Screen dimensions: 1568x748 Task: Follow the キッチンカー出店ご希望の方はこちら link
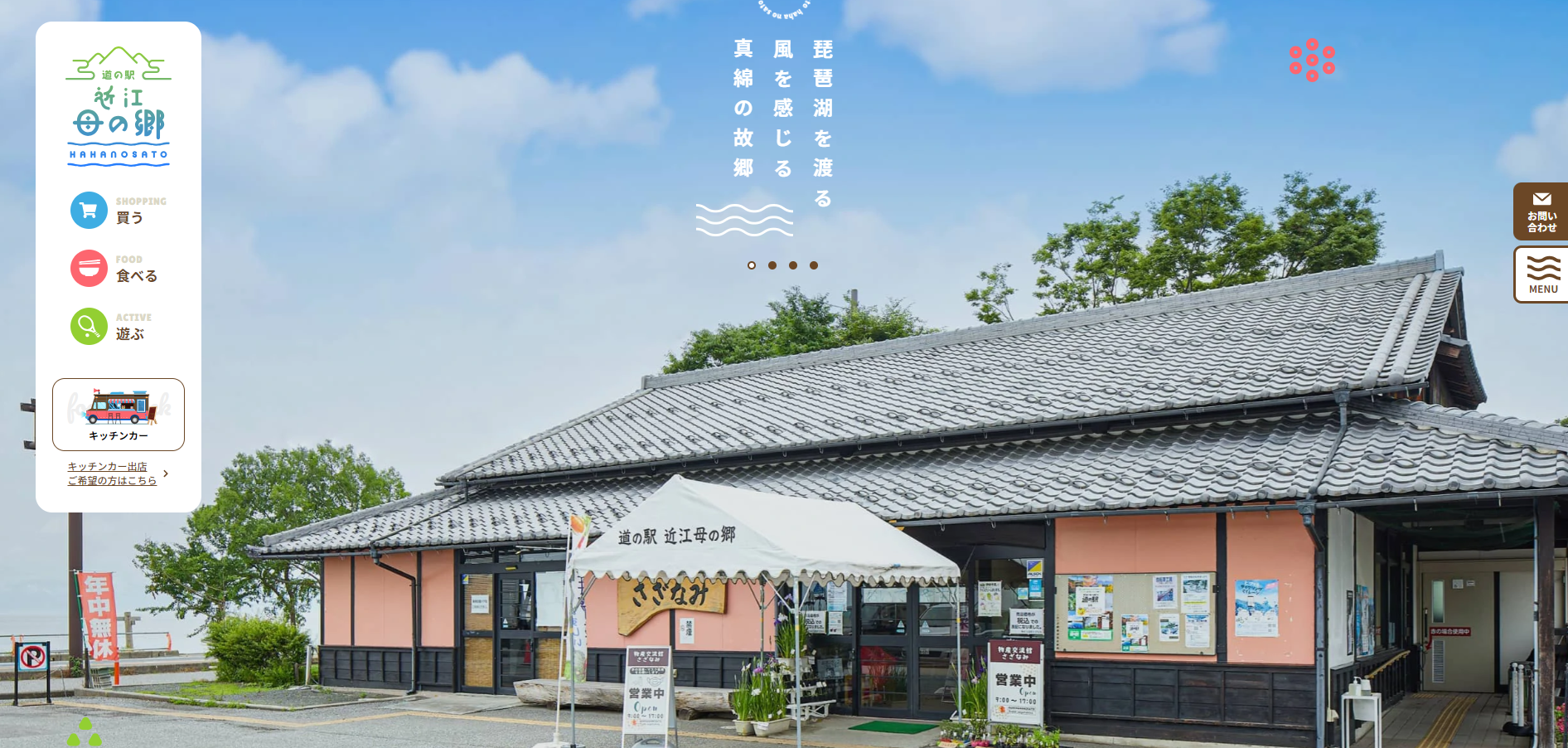tap(113, 474)
